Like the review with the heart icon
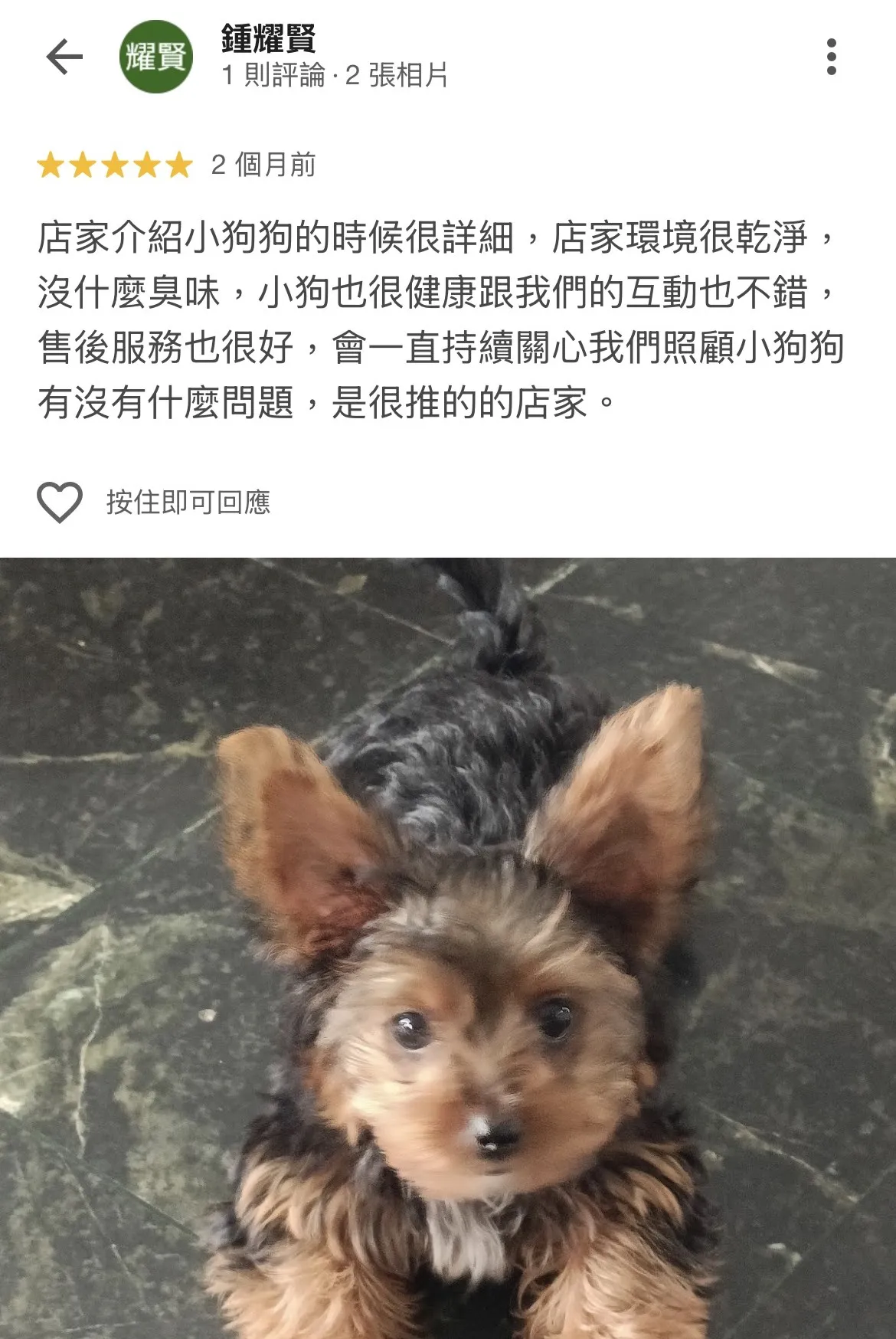 60,503
